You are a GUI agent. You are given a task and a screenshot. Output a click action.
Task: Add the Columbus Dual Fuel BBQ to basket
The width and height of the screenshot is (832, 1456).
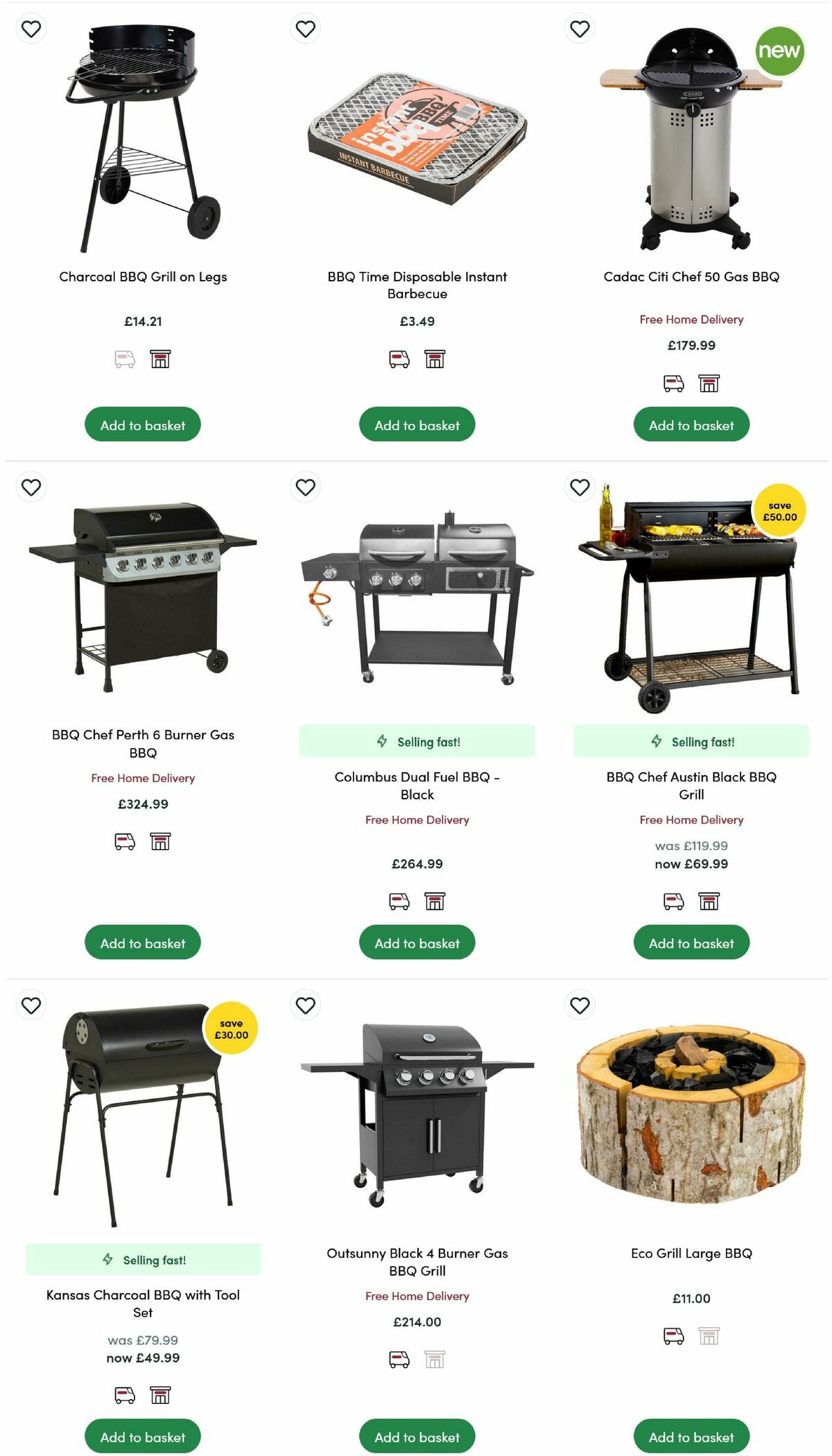tap(416, 943)
